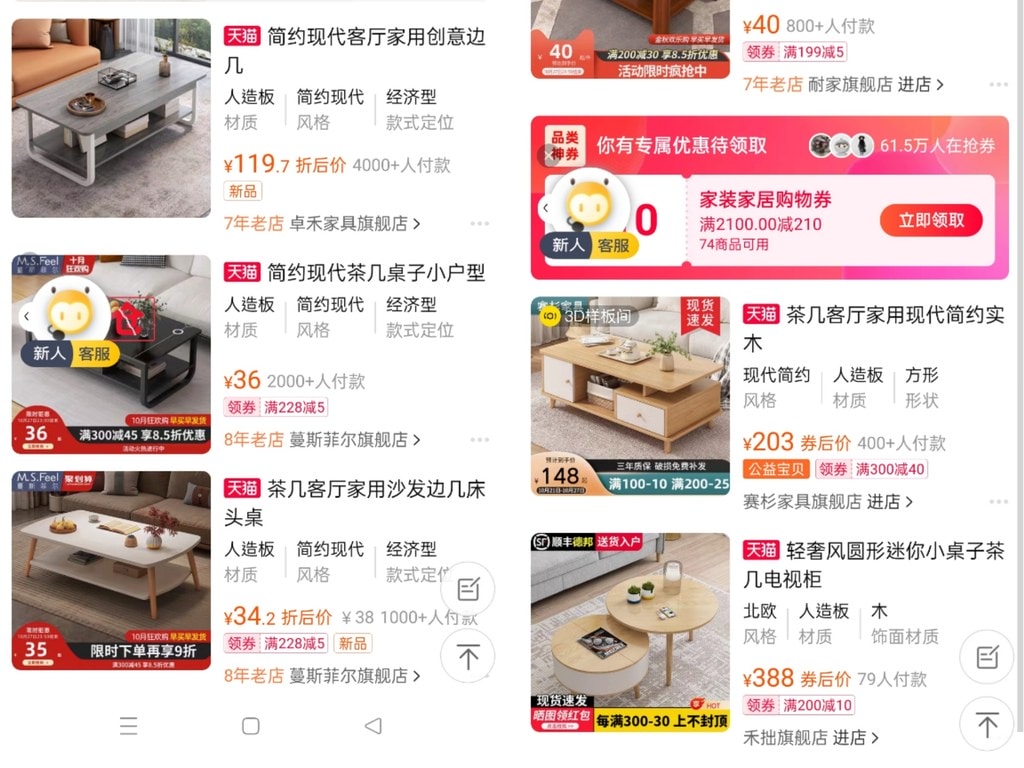The image size is (1024, 768).
Task: Open 简约现代客厅家用创意边几 product listing
Action: click(x=355, y=51)
